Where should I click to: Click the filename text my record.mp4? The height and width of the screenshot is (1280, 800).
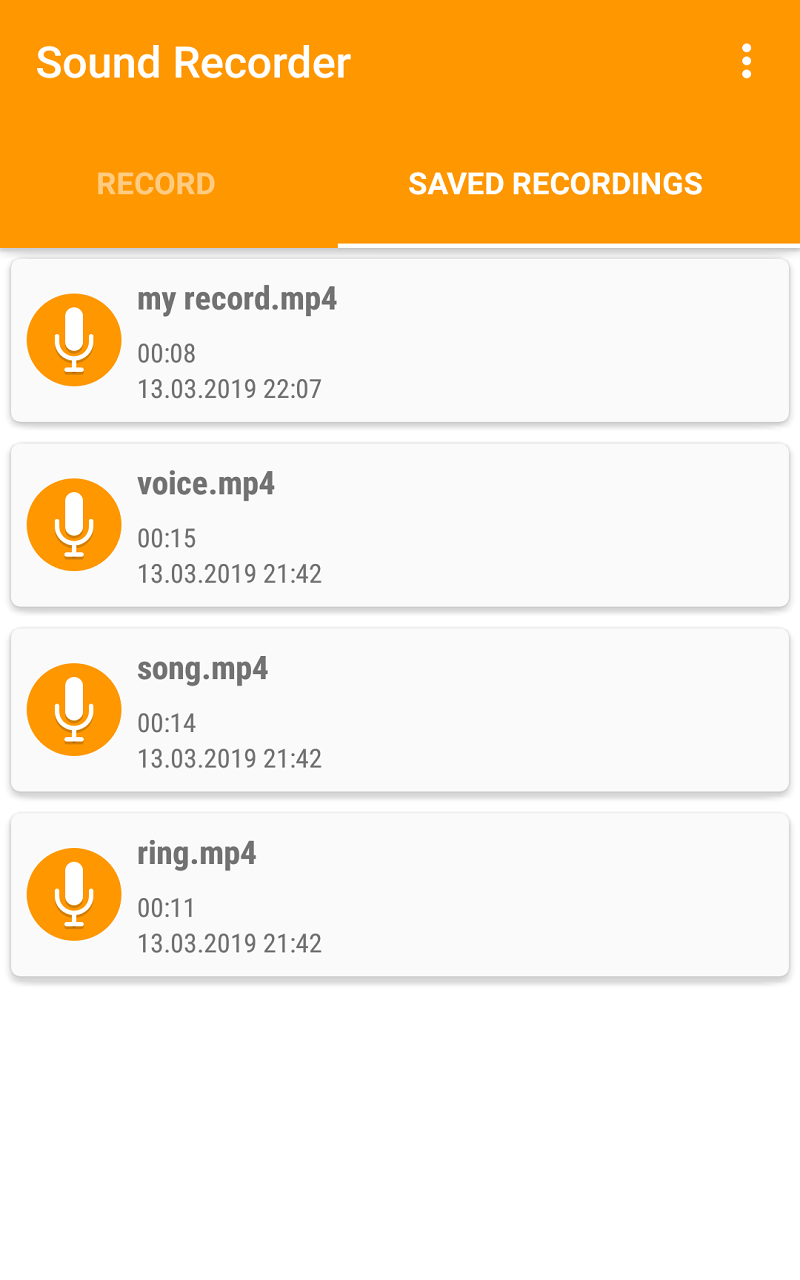click(x=237, y=299)
